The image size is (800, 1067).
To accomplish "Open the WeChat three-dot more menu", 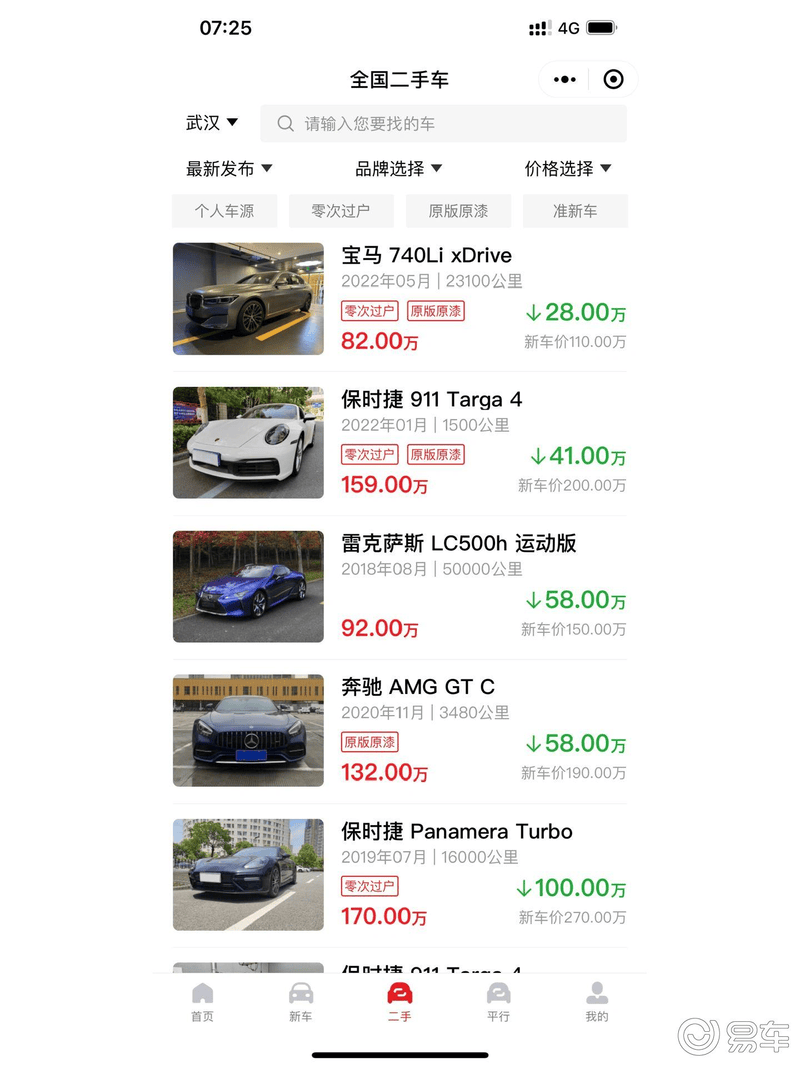I will coord(564,79).
